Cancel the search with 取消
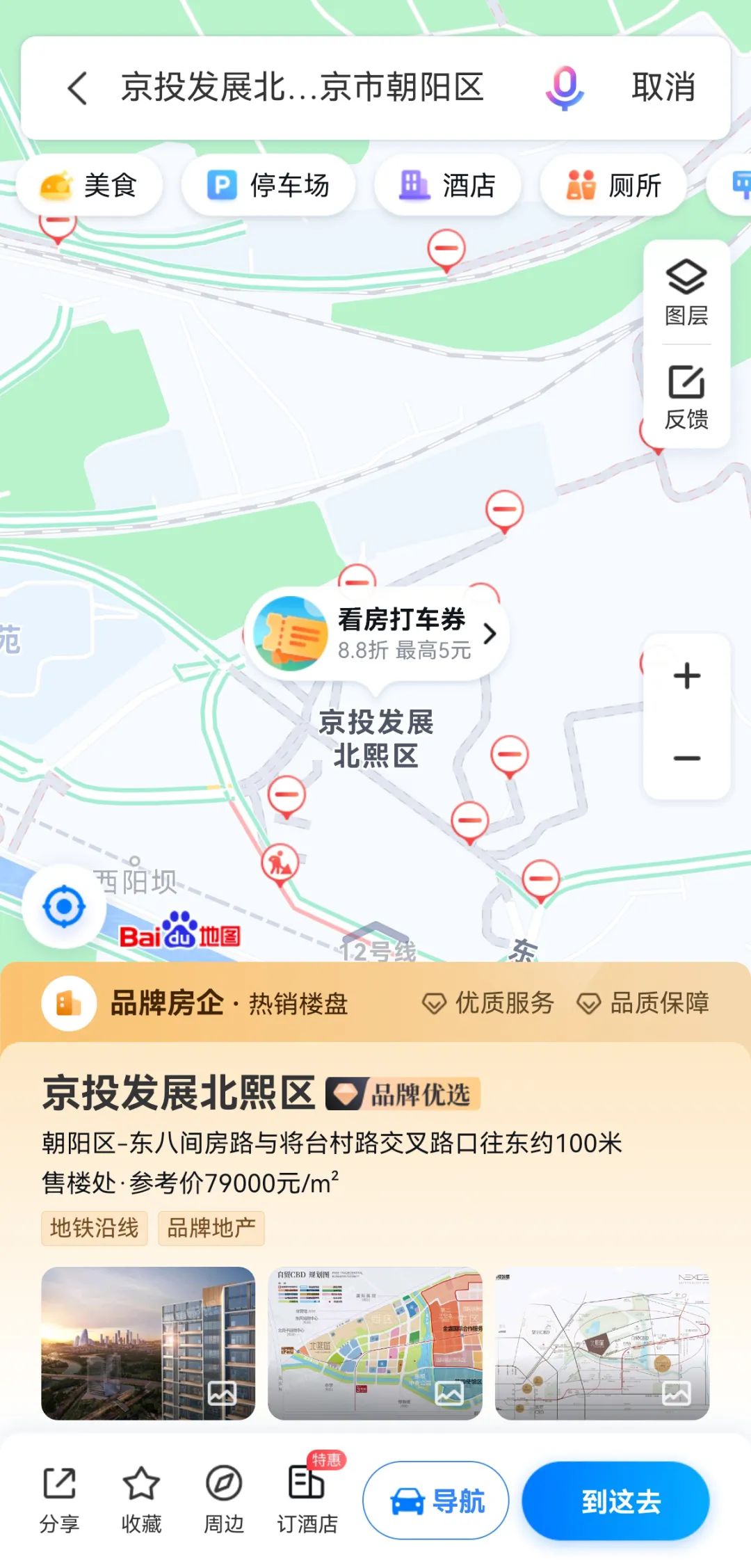 click(663, 88)
